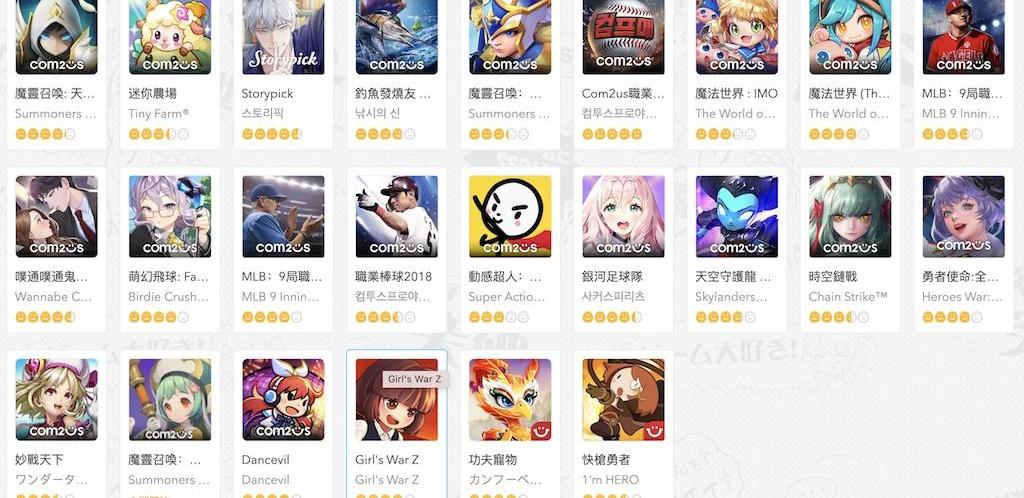This screenshot has height=498, width=1024.
Task: Open 時空鏈戰 Chain Strike card
Action: point(850,217)
